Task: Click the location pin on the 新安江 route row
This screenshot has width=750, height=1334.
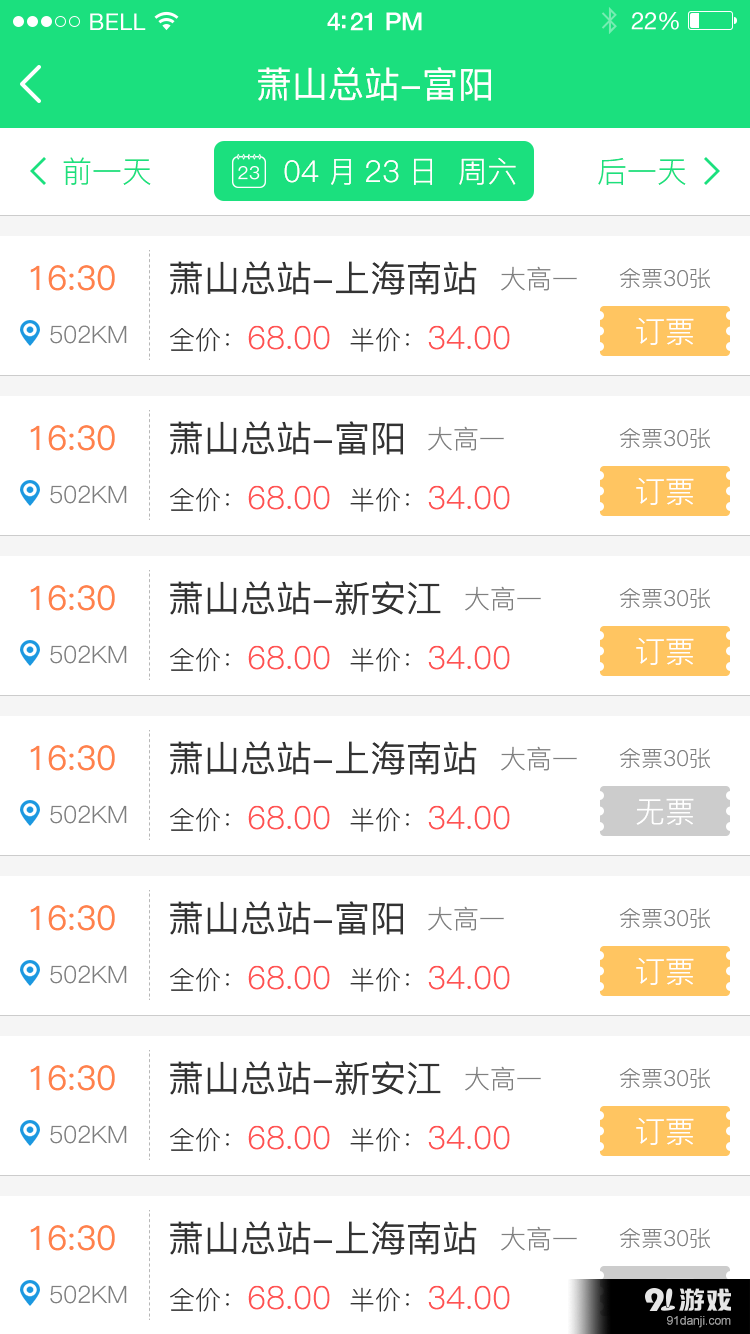Action: point(29,653)
